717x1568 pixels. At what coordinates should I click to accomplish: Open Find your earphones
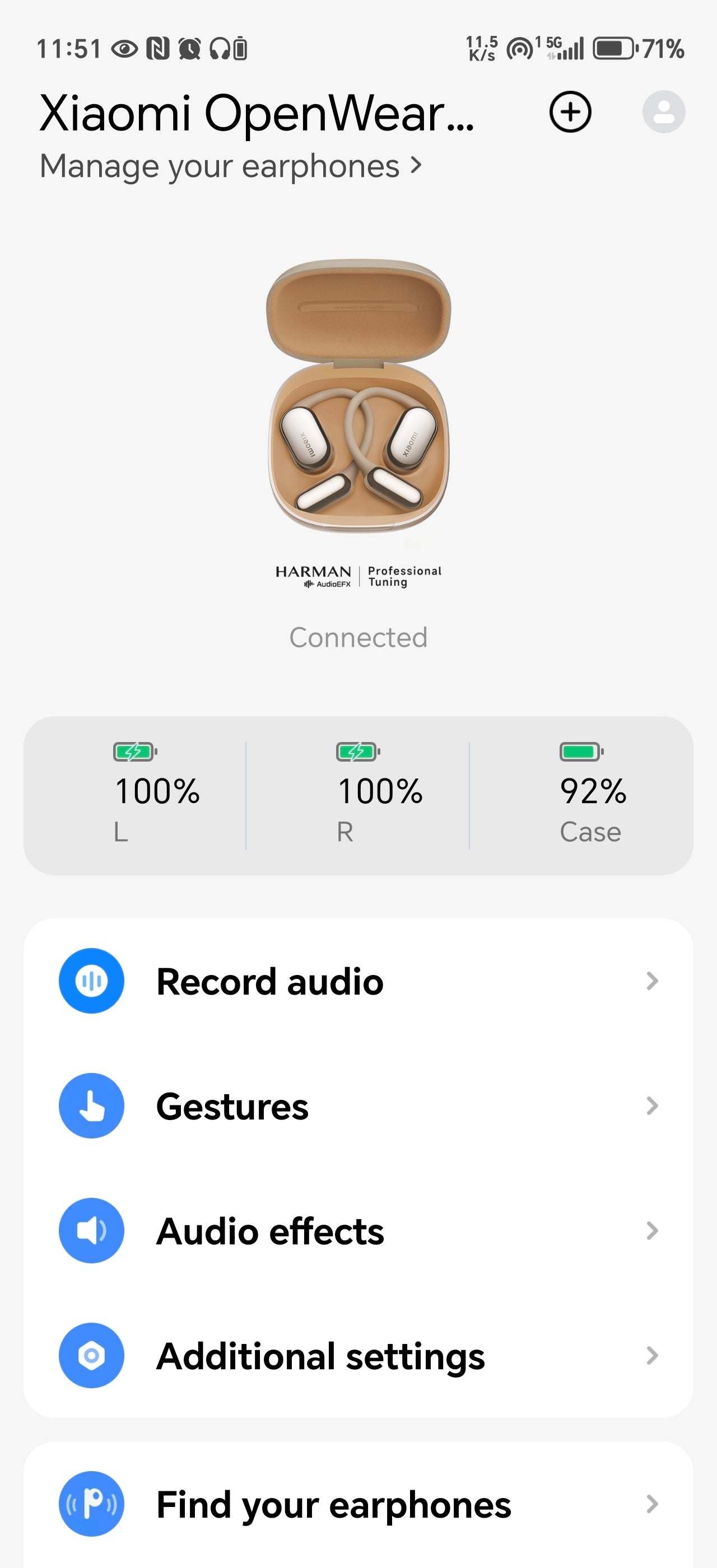point(358,1504)
